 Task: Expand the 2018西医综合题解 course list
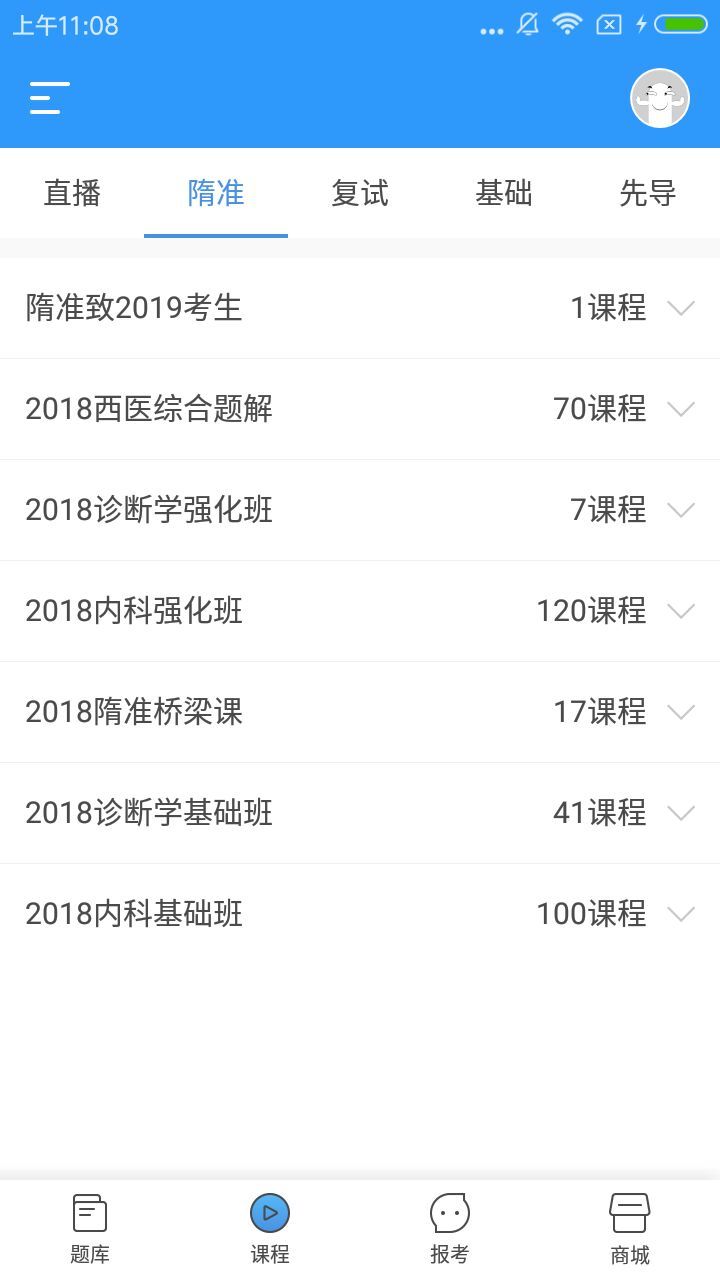pyautogui.click(x=360, y=410)
